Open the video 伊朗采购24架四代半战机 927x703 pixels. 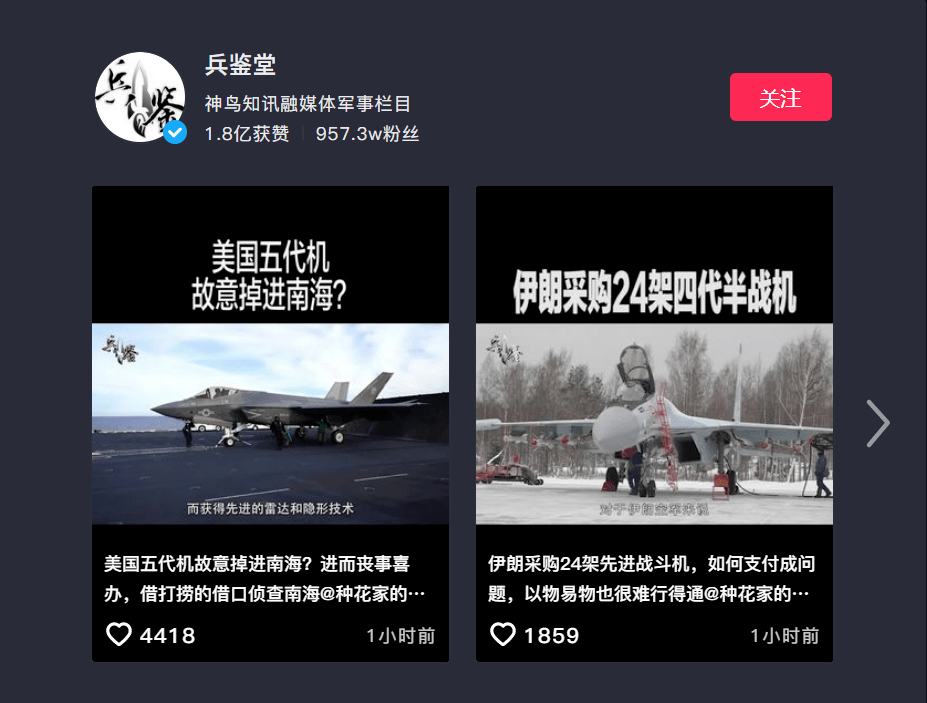tap(654, 400)
